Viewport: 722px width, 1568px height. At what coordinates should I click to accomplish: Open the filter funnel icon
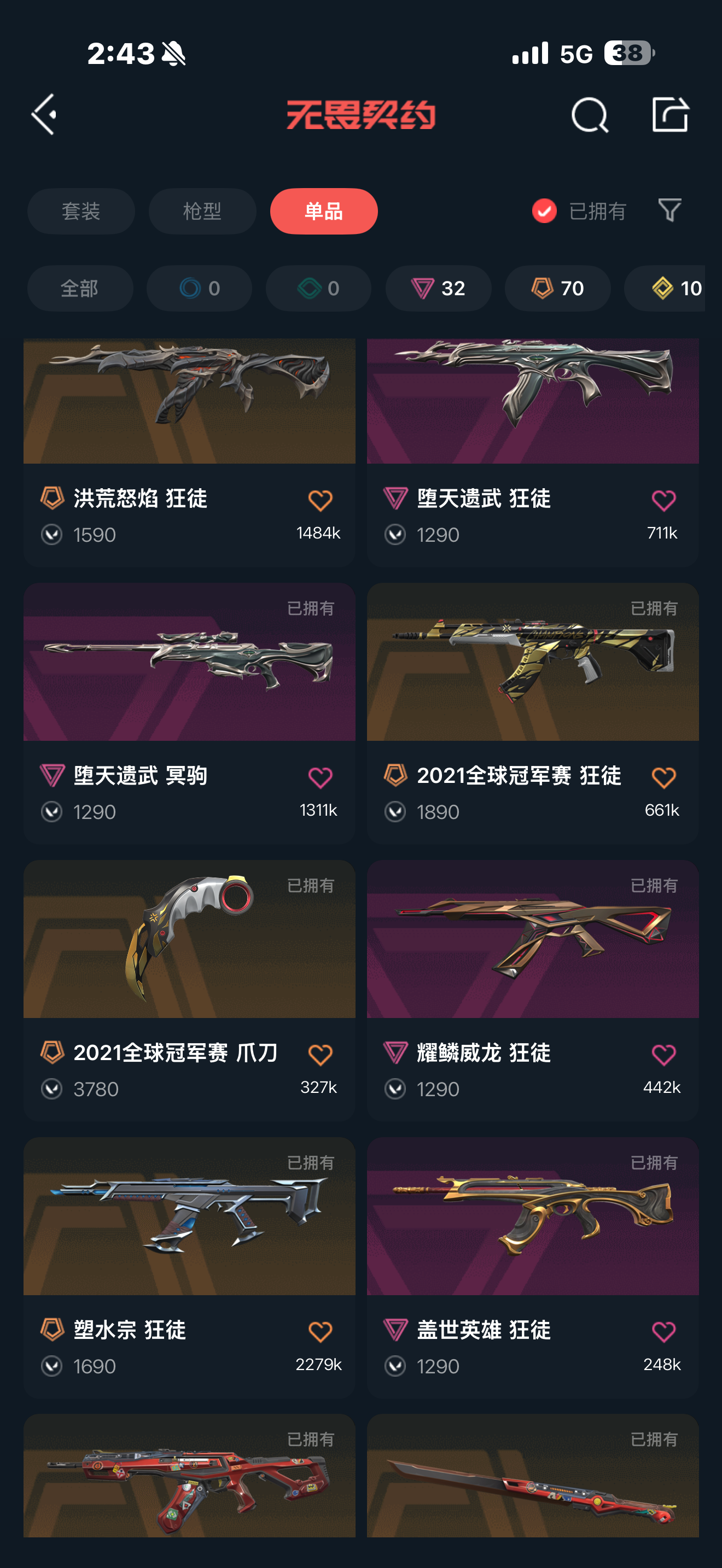tap(669, 210)
